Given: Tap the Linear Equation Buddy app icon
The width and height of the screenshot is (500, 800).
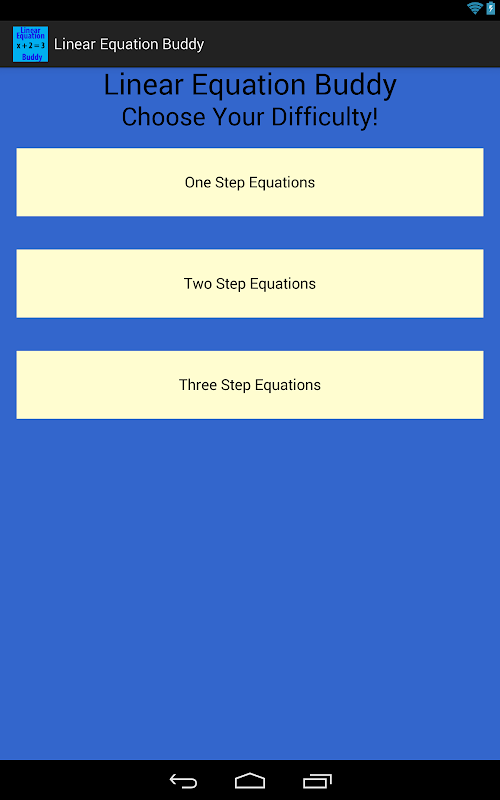Looking at the screenshot, I should pyautogui.click(x=31, y=44).
